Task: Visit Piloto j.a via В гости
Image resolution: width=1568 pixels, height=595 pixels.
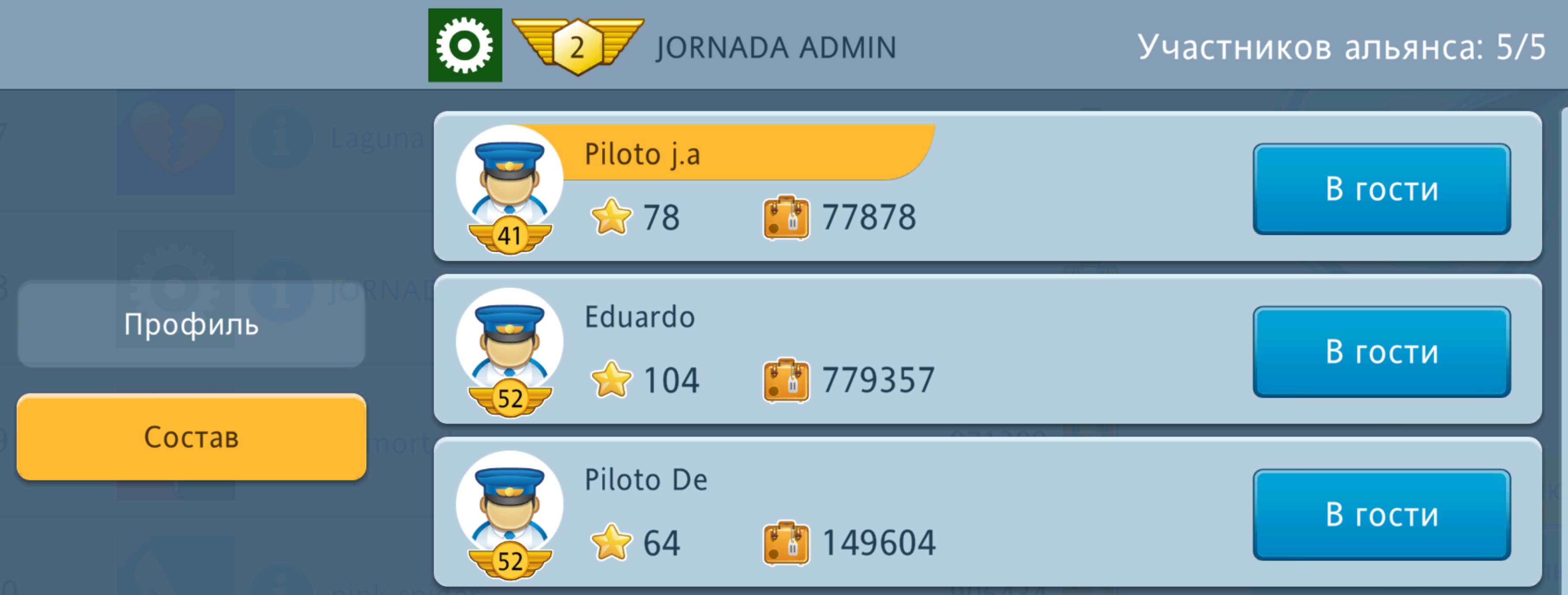Action: point(1381,189)
